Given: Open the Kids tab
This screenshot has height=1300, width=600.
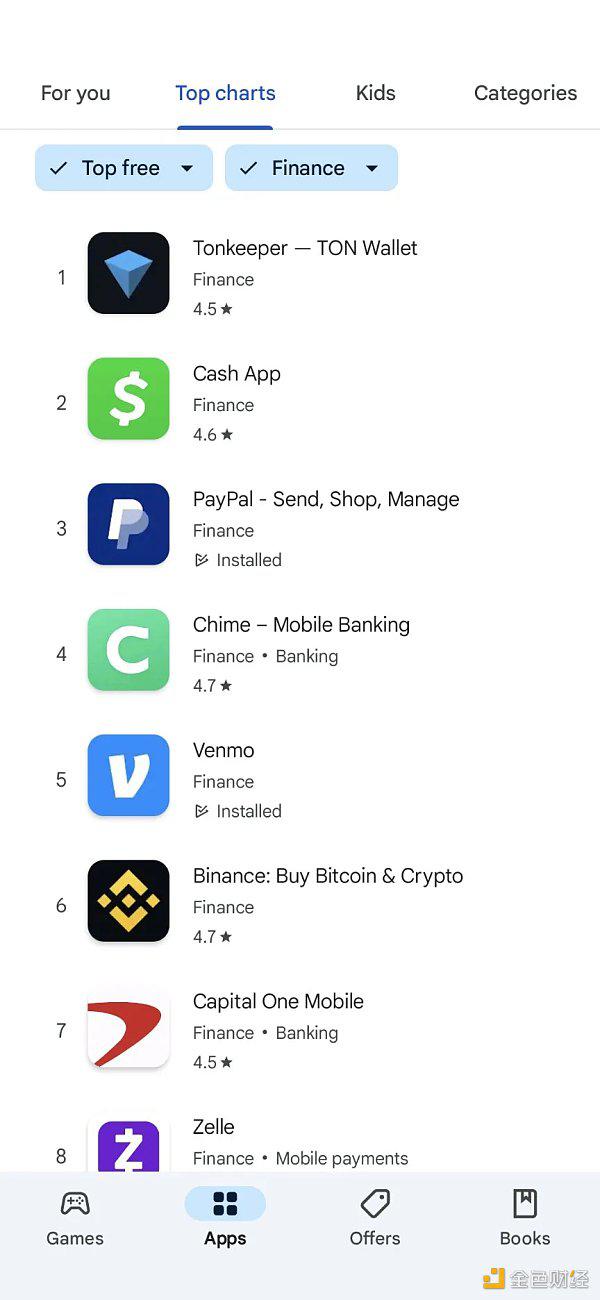Looking at the screenshot, I should pos(375,93).
